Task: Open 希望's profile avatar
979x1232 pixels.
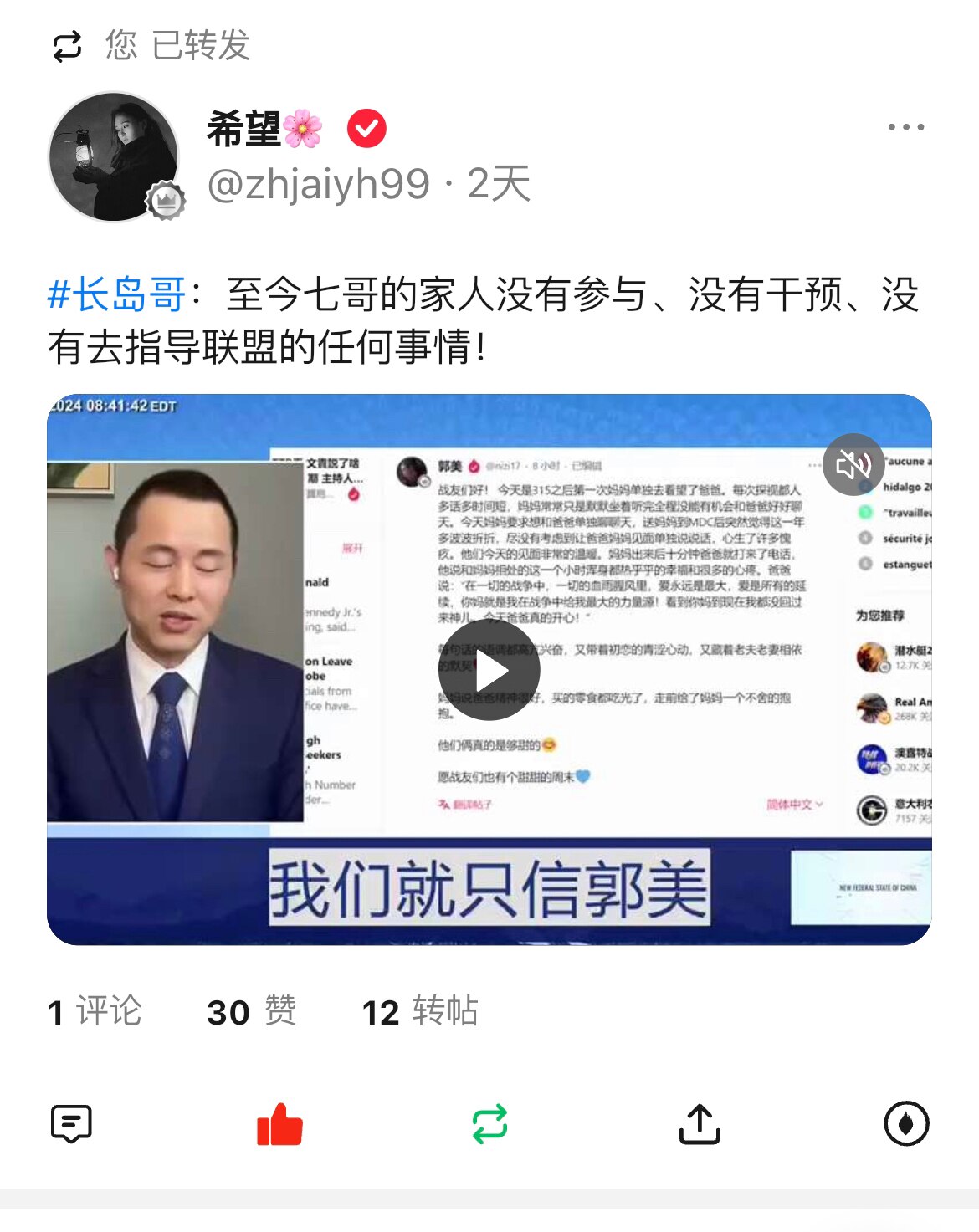Action: [114, 157]
